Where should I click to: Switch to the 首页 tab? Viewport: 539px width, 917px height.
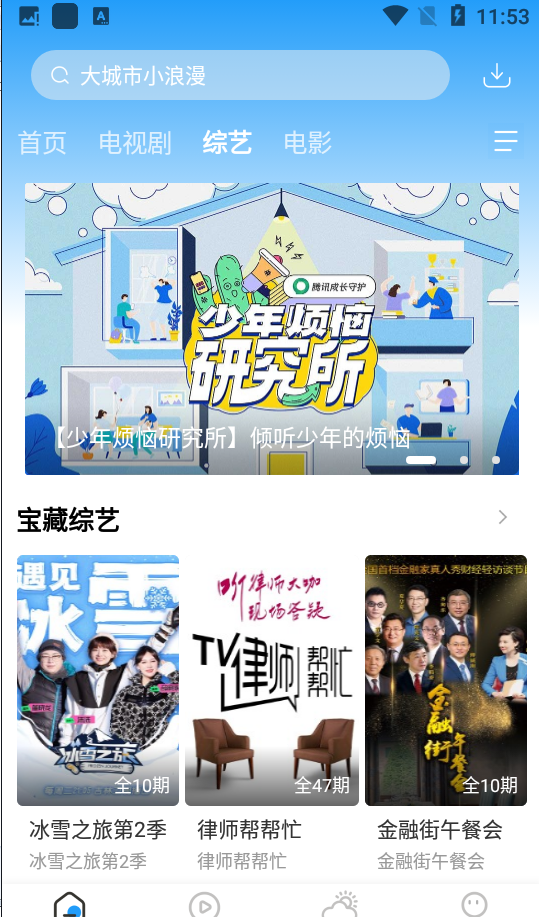tap(42, 143)
